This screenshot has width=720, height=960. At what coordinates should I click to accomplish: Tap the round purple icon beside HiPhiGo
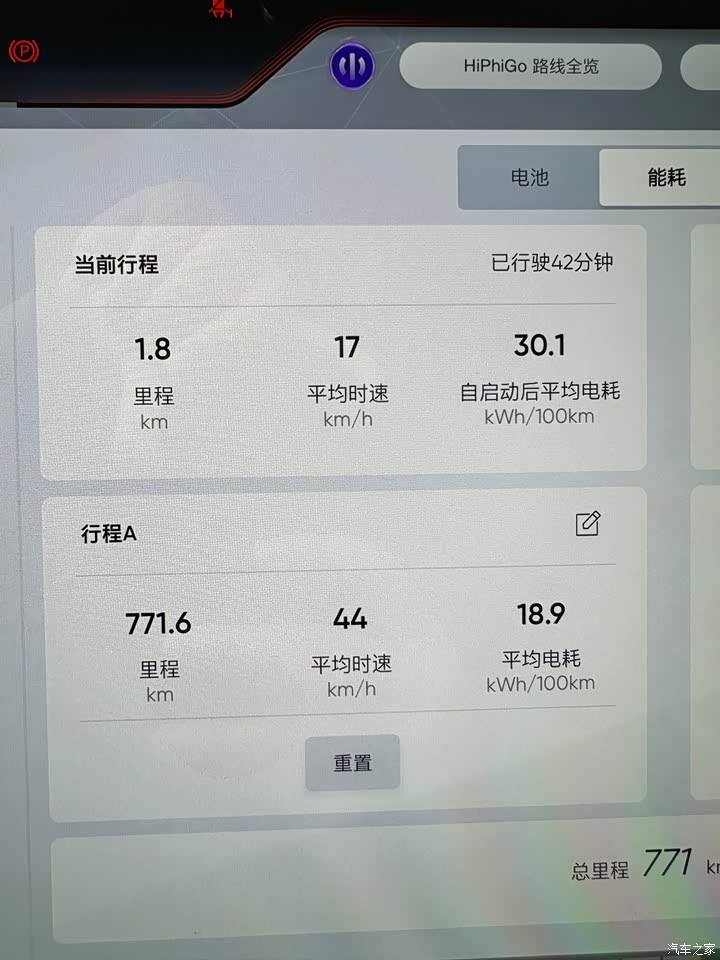click(352, 67)
